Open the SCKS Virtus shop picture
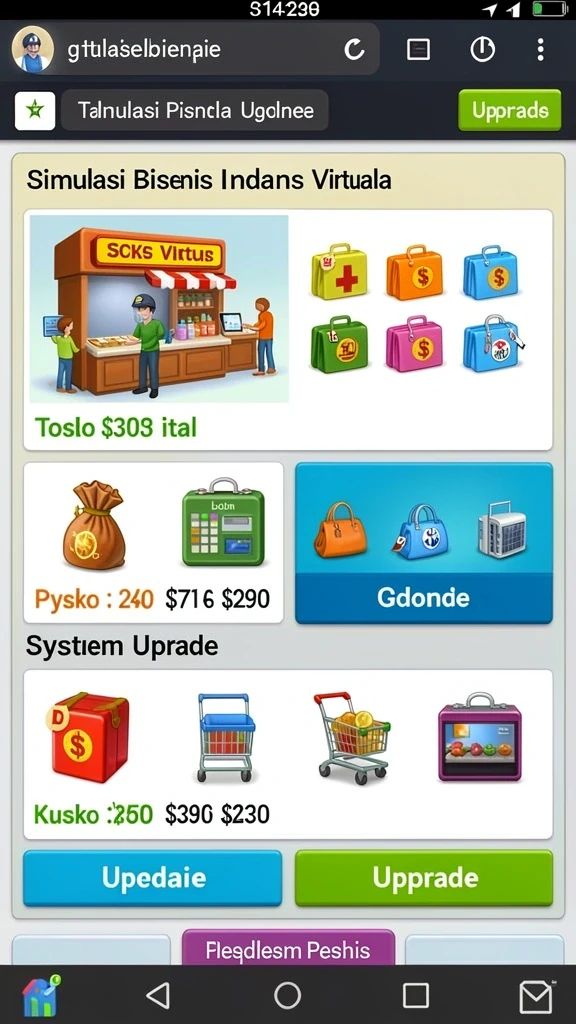 click(159, 308)
